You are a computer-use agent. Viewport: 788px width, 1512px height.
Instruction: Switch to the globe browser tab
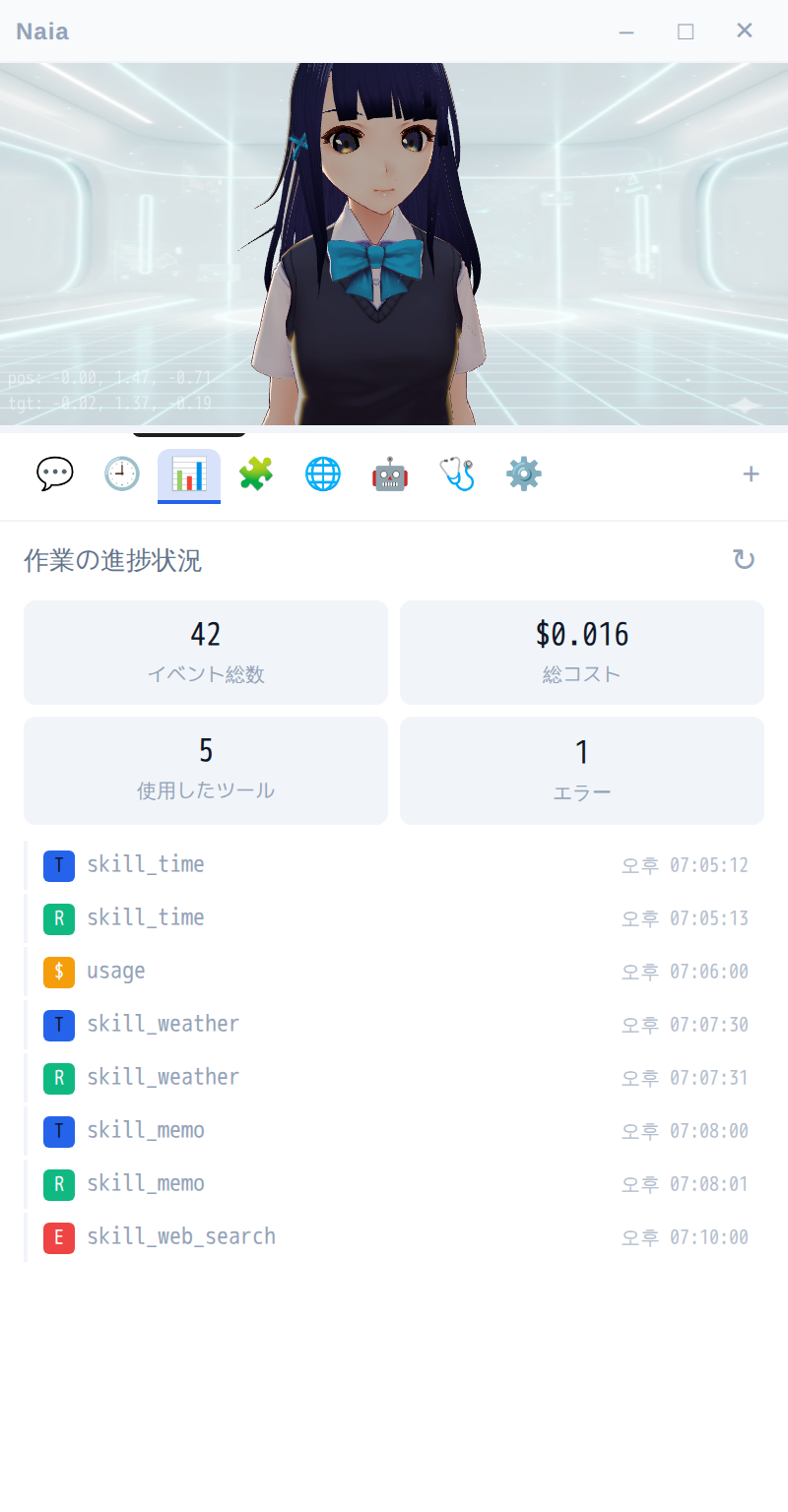(323, 474)
